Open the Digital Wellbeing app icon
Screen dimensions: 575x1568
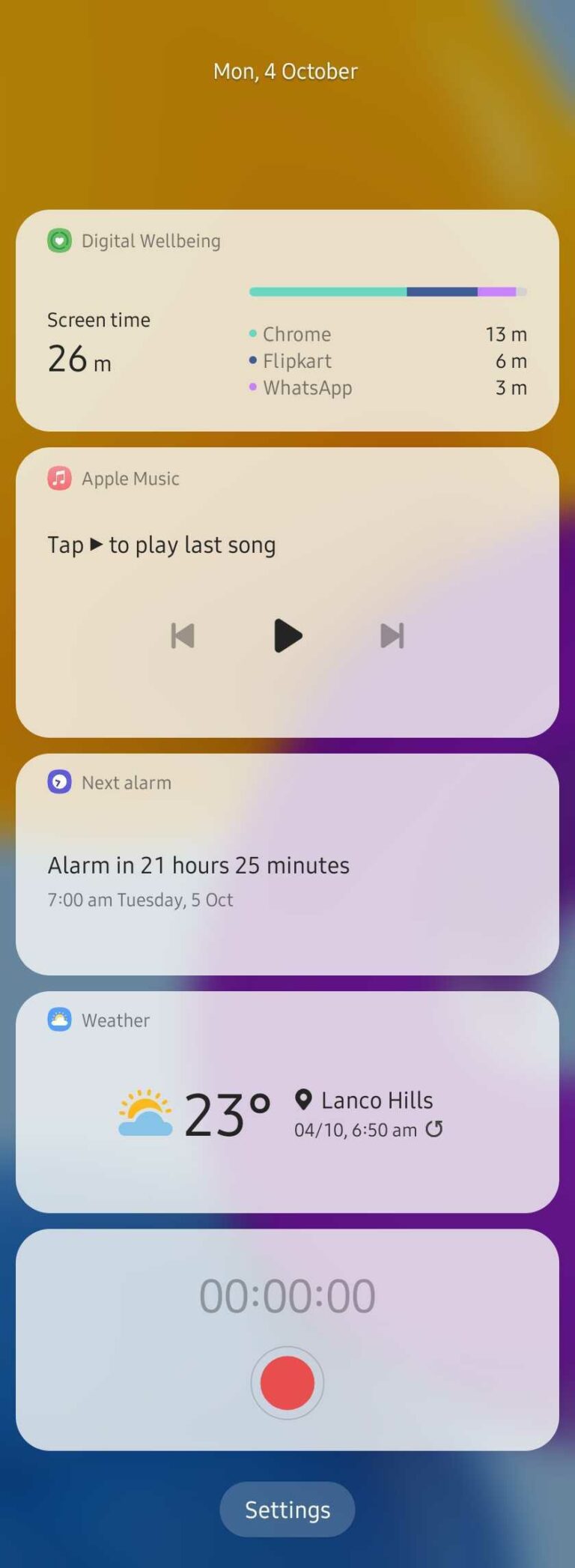tap(59, 240)
